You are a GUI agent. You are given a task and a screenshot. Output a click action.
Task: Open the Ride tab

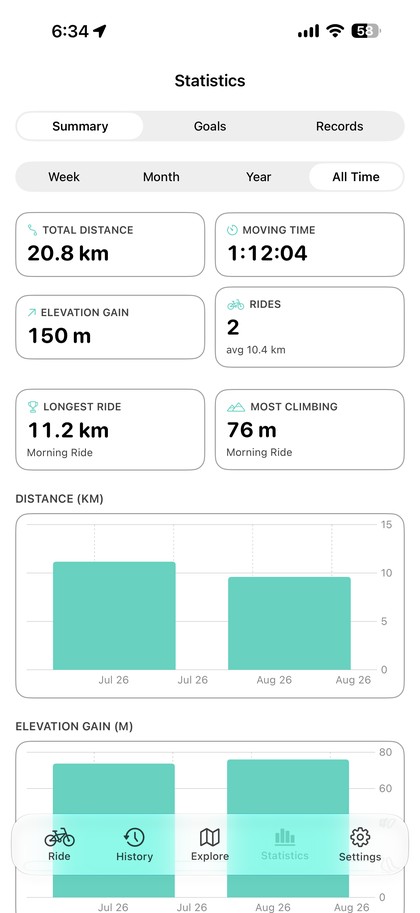coord(59,845)
